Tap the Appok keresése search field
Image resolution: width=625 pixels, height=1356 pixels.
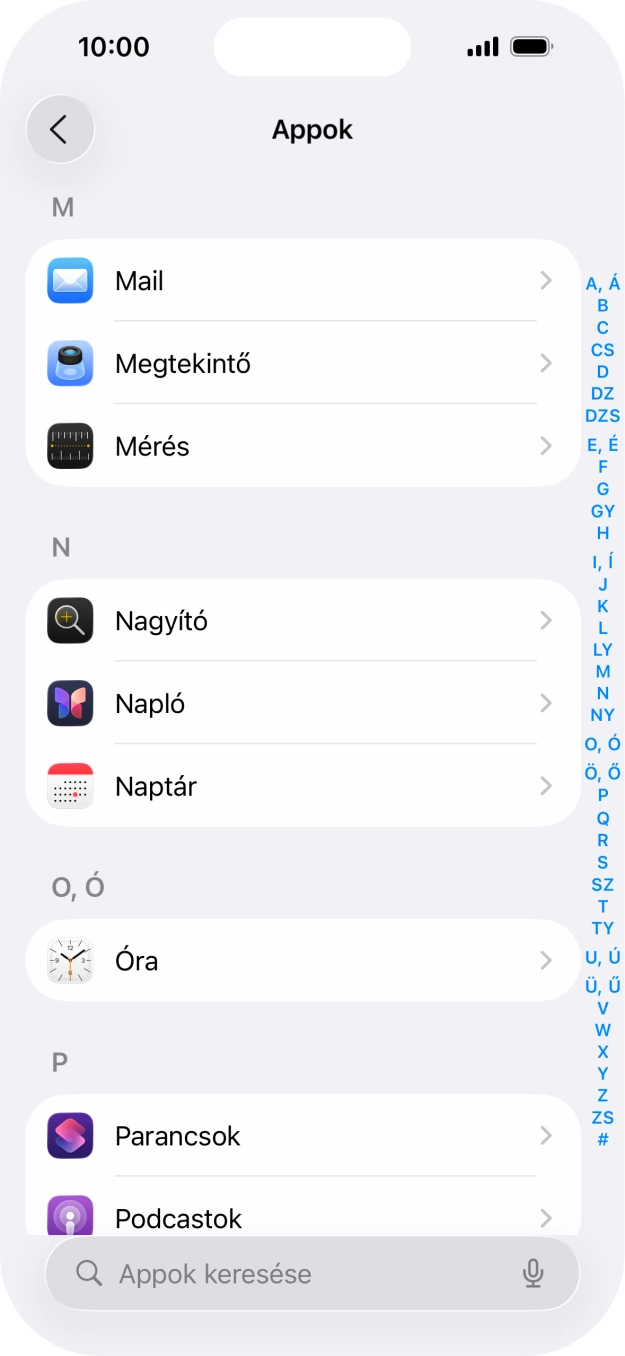click(300, 1273)
